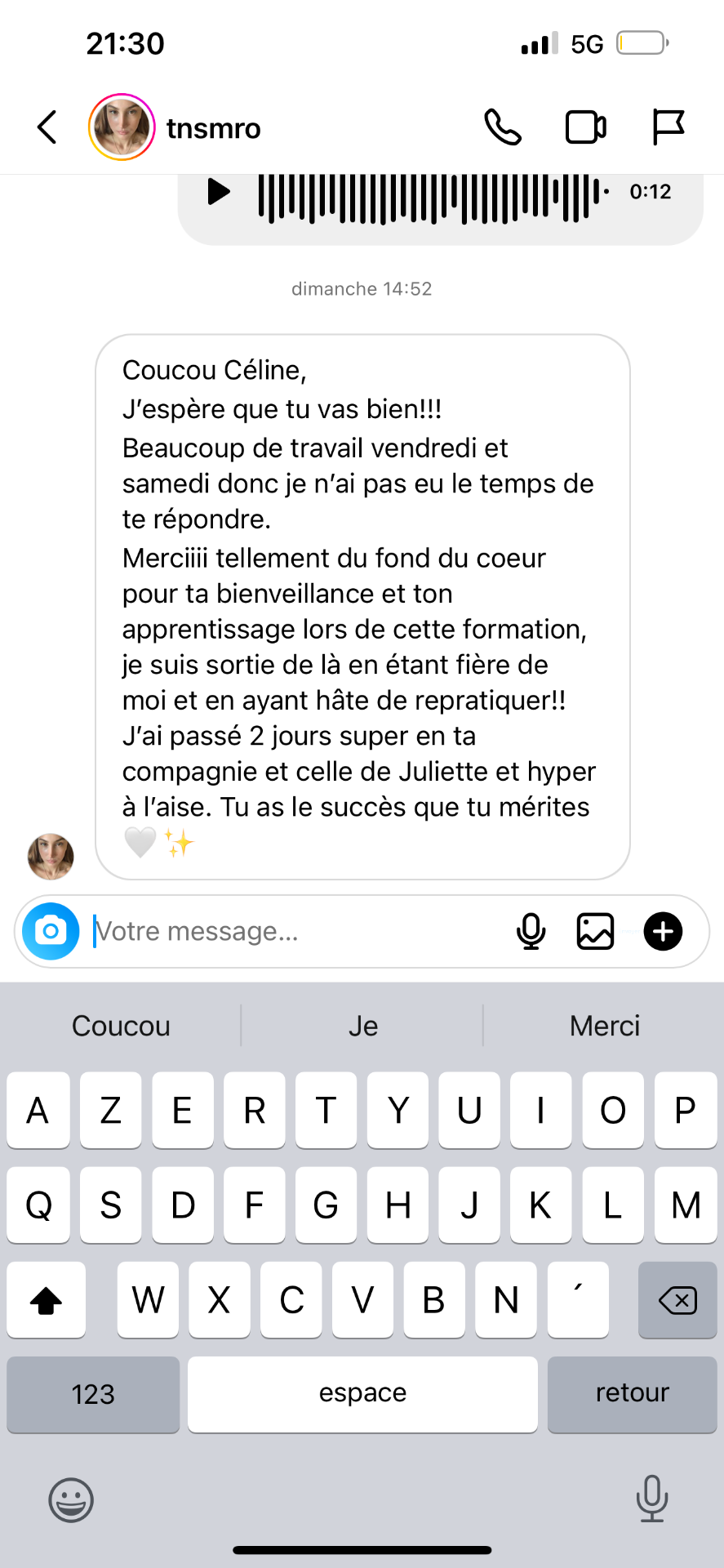The width and height of the screenshot is (724, 1568).
Task: Go back to the conversations list
Action: pos(47,127)
